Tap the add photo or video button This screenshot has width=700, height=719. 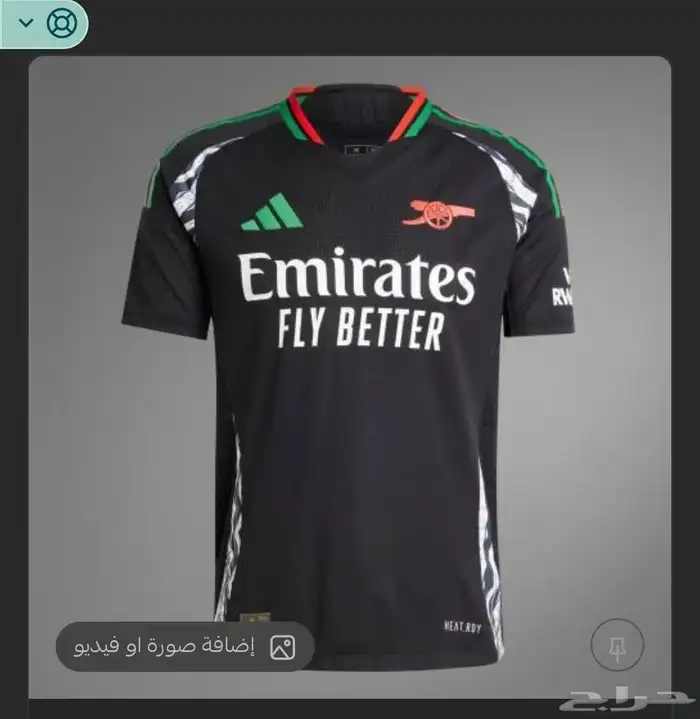point(185,647)
